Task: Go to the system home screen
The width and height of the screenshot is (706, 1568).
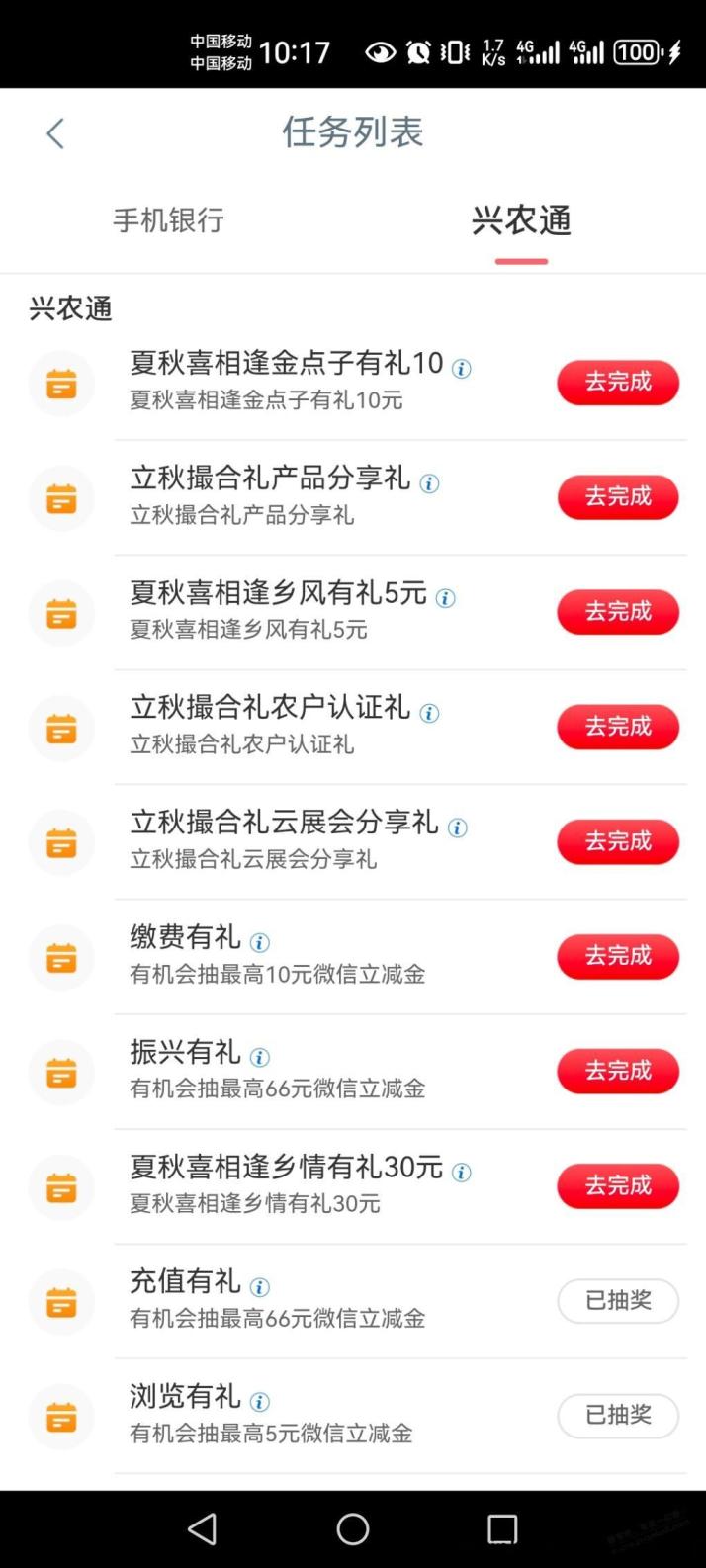Action: (353, 1529)
